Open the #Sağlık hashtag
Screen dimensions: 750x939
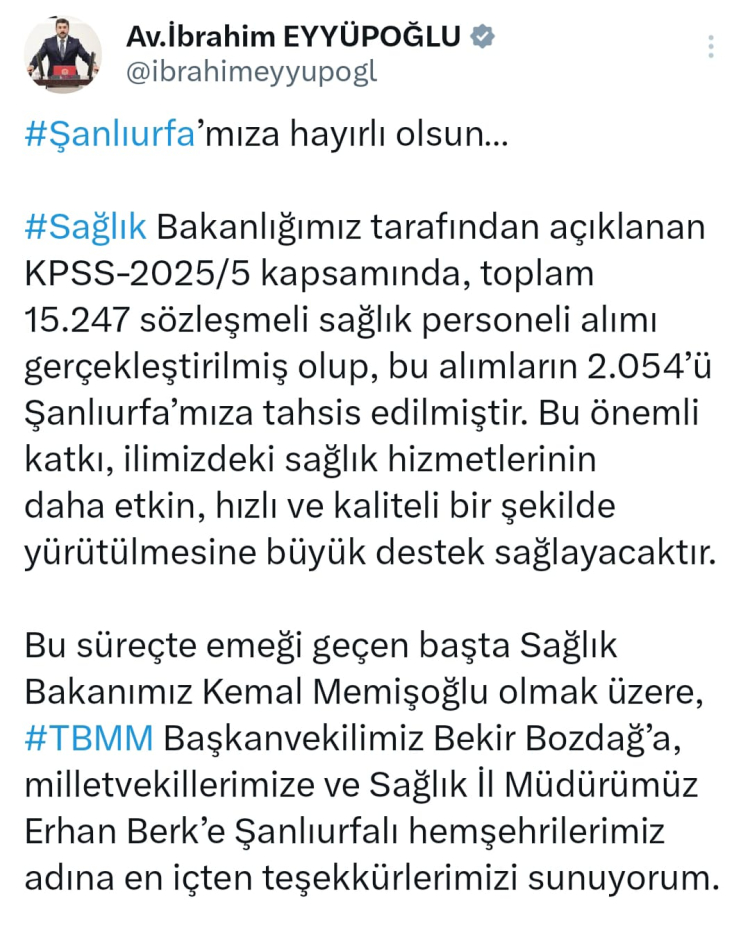(x=86, y=227)
